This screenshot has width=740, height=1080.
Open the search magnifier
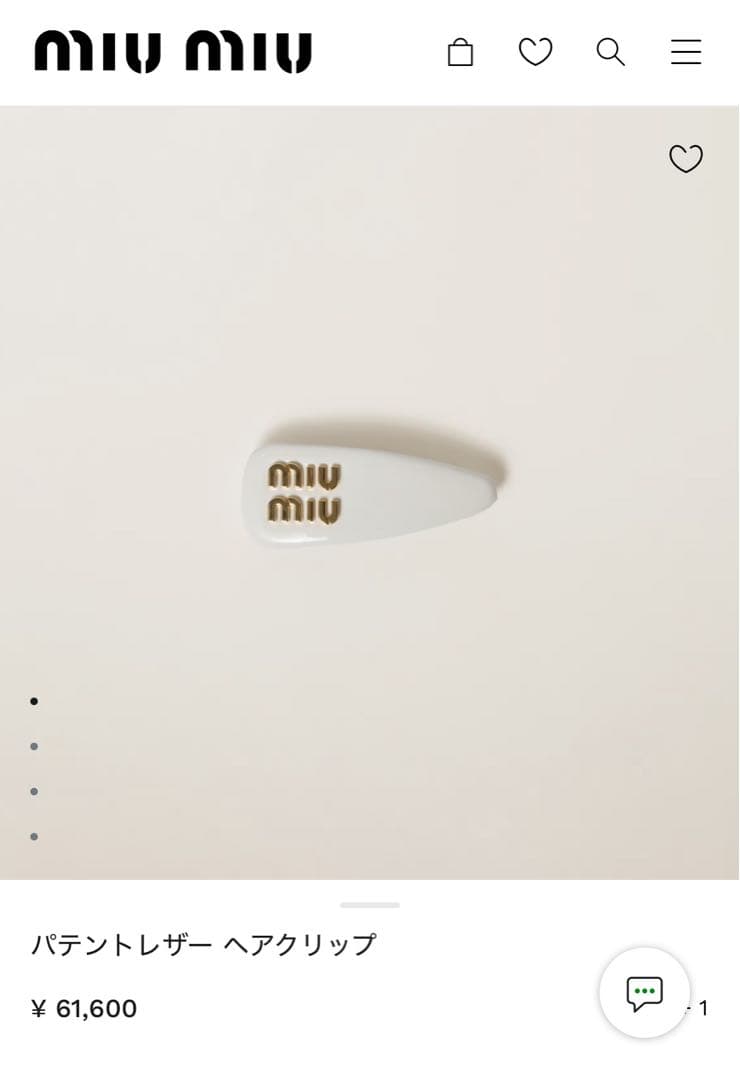click(610, 52)
